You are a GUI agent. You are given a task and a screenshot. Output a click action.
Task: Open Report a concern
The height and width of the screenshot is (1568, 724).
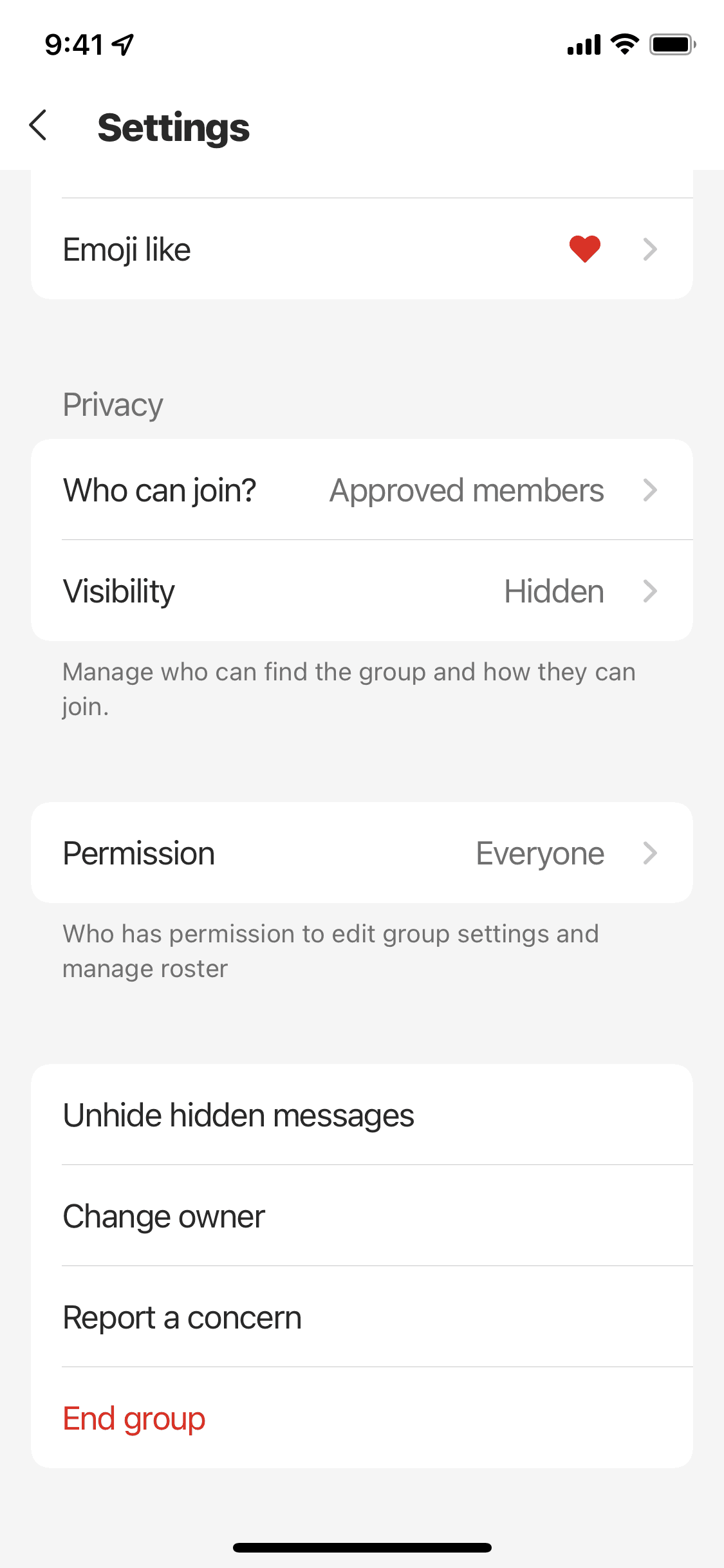[x=360, y=1317]
